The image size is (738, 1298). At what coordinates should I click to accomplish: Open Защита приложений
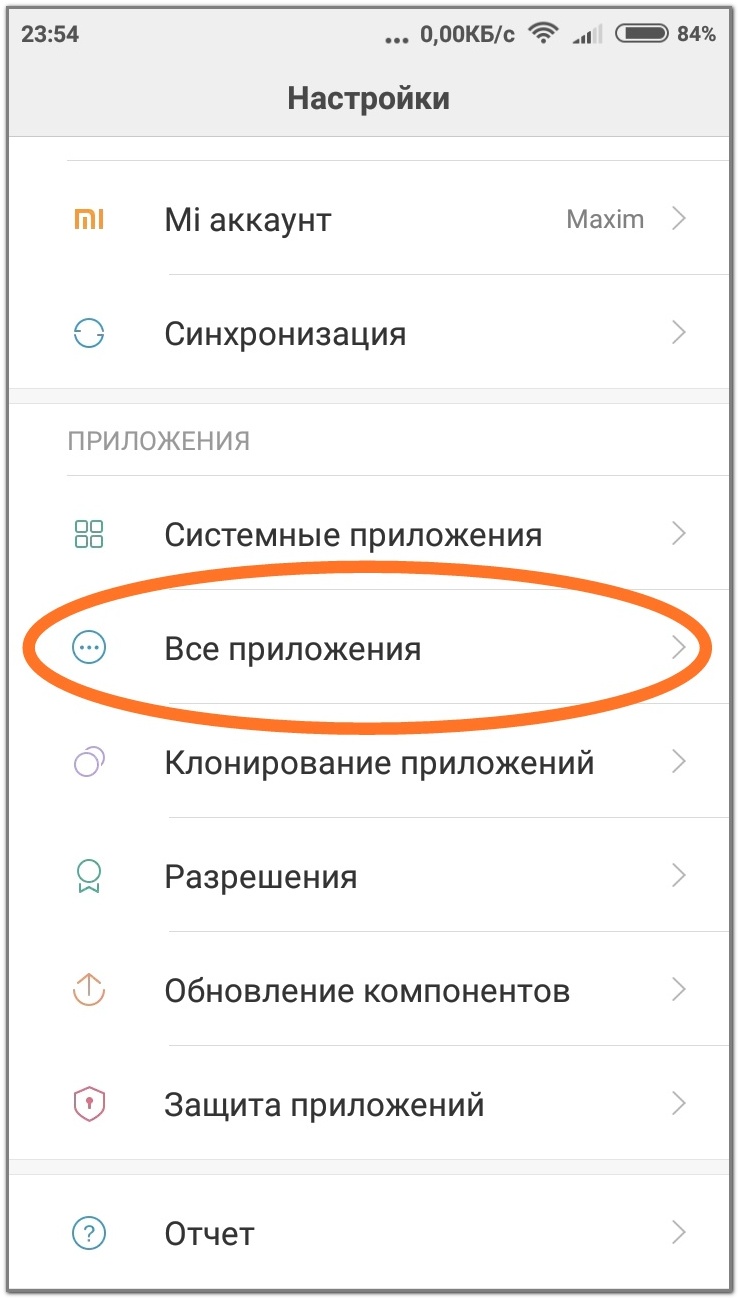324,1105
